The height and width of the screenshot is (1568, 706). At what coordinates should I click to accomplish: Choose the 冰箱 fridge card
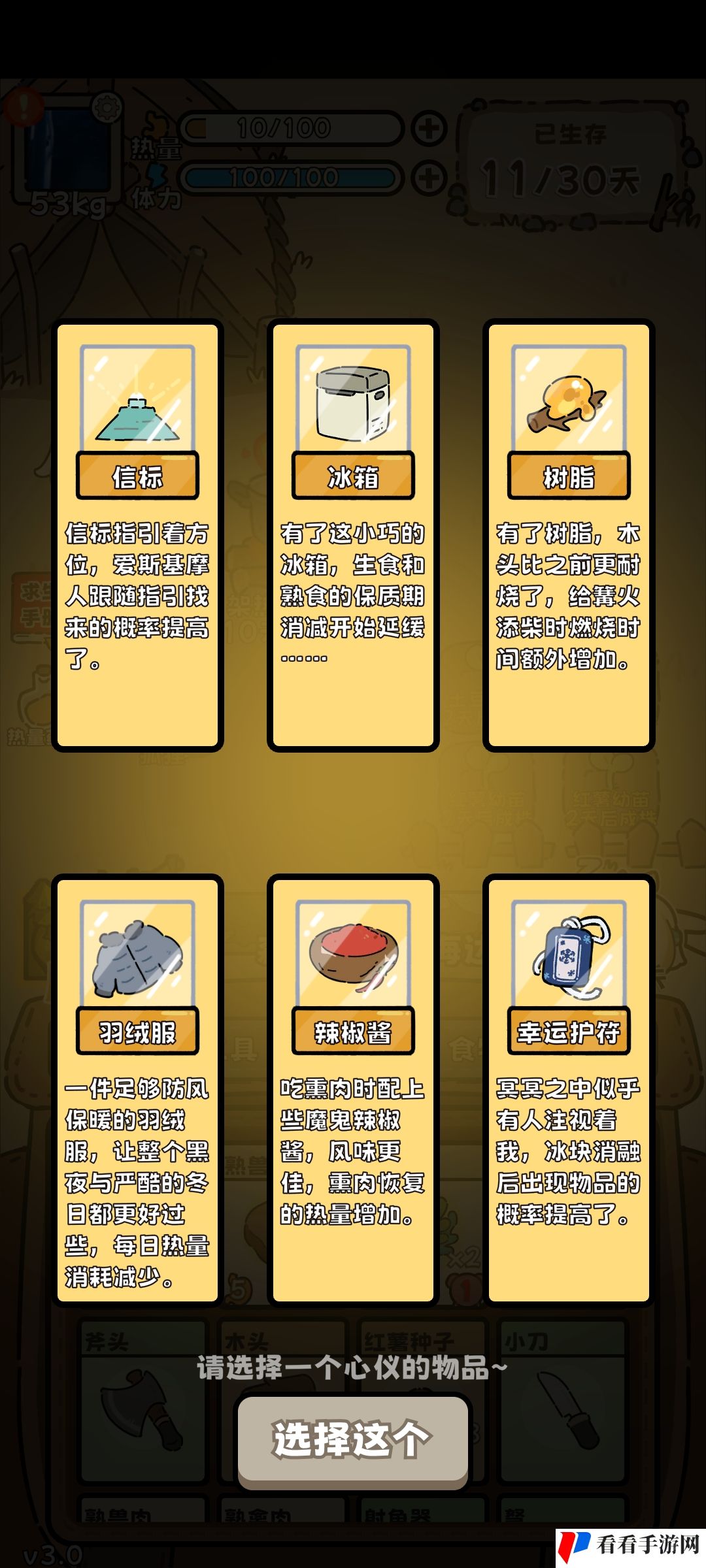click(x=353, y=534)
